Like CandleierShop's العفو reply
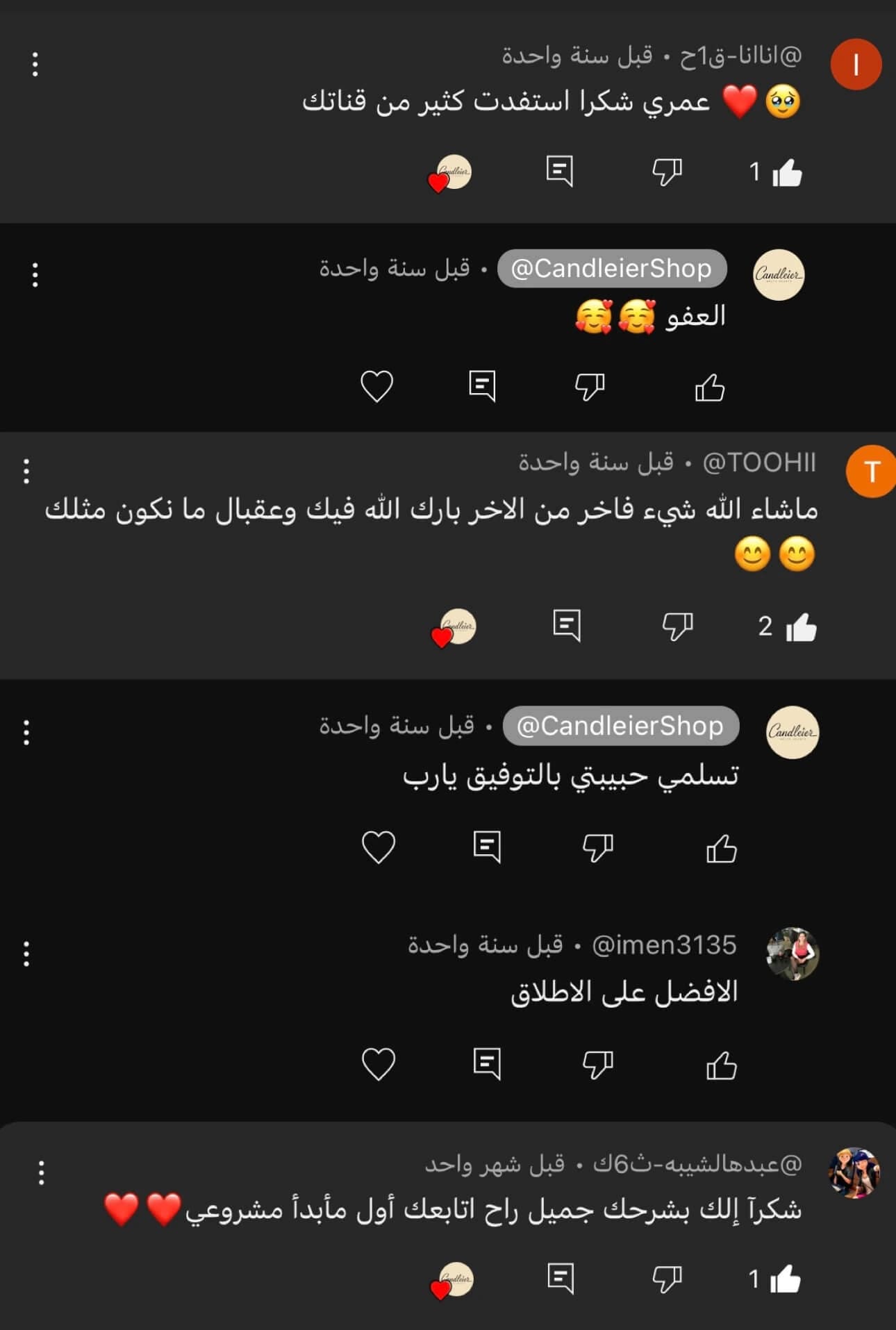Image resolution: width=896 pixels, height=1330 pixels. pos(710,387)
